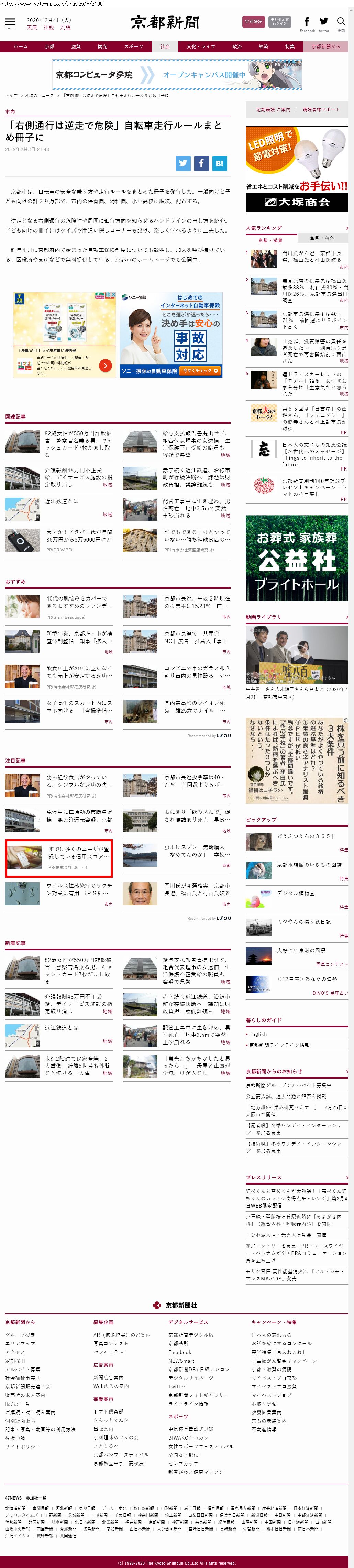Screen dimensions: 354x1568
Task: Open 購読者様サポート link
Action: (x=321, y=110)
